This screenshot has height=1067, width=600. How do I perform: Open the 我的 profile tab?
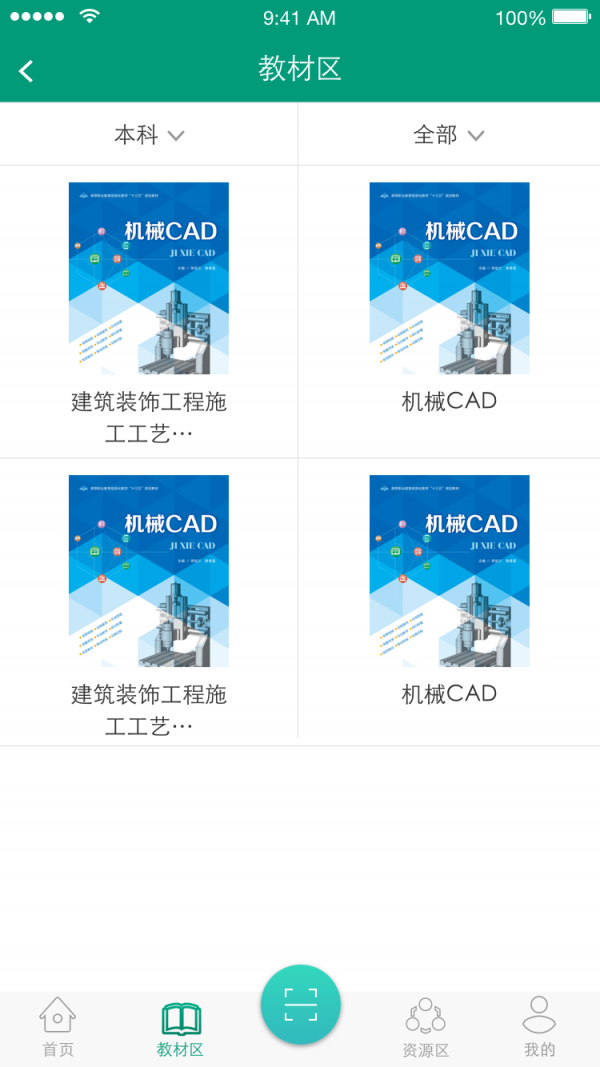(539, 1028)
